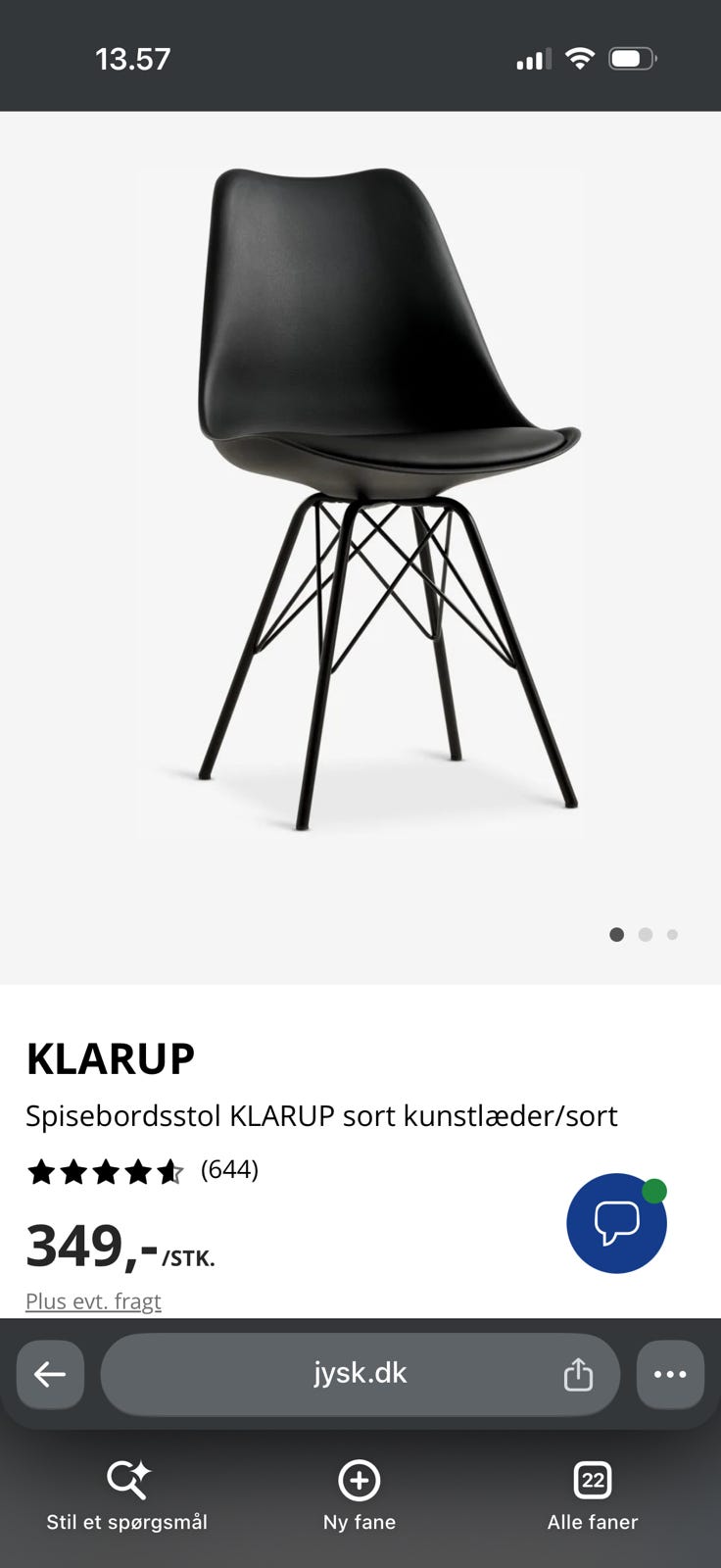View the 644 star rating reviews
The height and width of the screenshot is (1568, 721).
pyautogui.click(x=143, y=1170)
